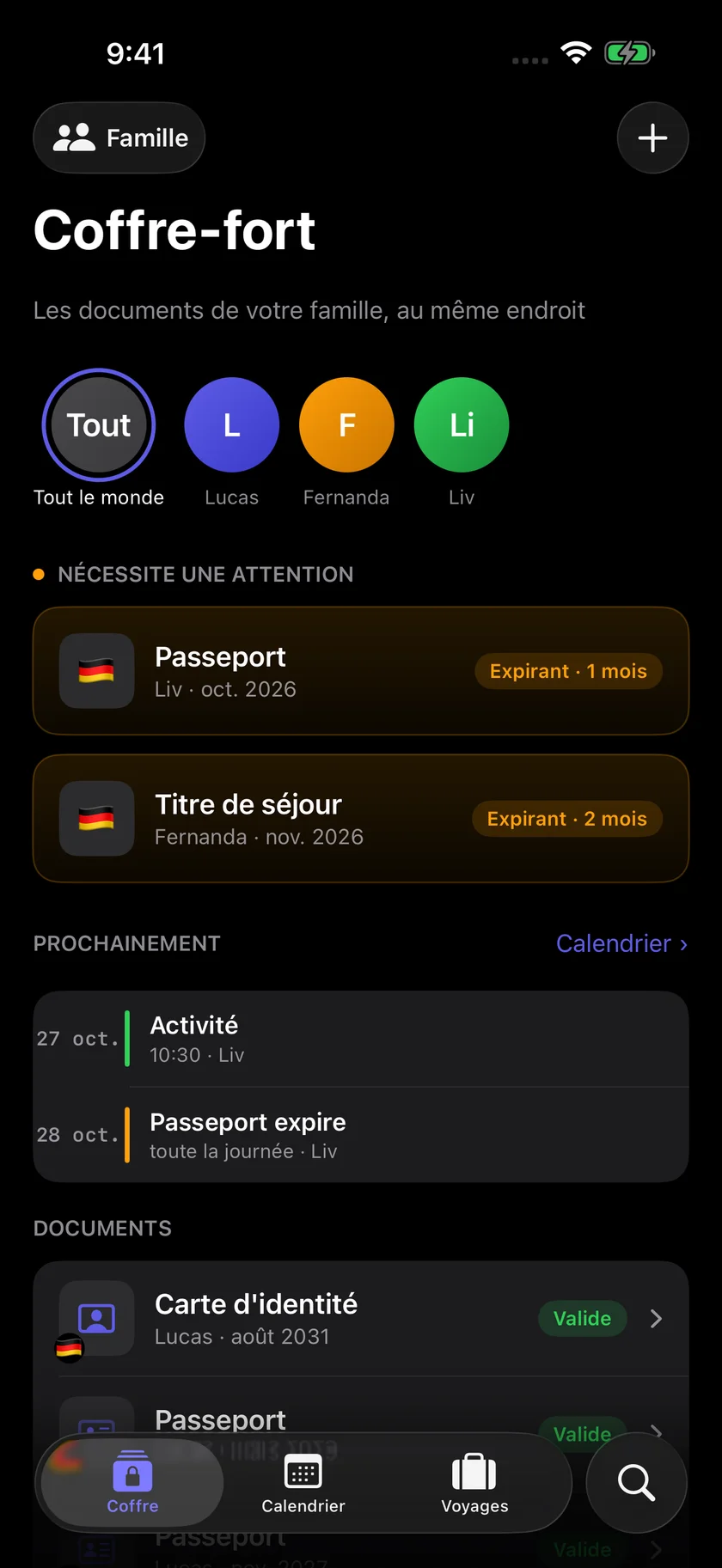View the Passeport expire event
Screen dimensions: 722x1568
coord(361,1135)
